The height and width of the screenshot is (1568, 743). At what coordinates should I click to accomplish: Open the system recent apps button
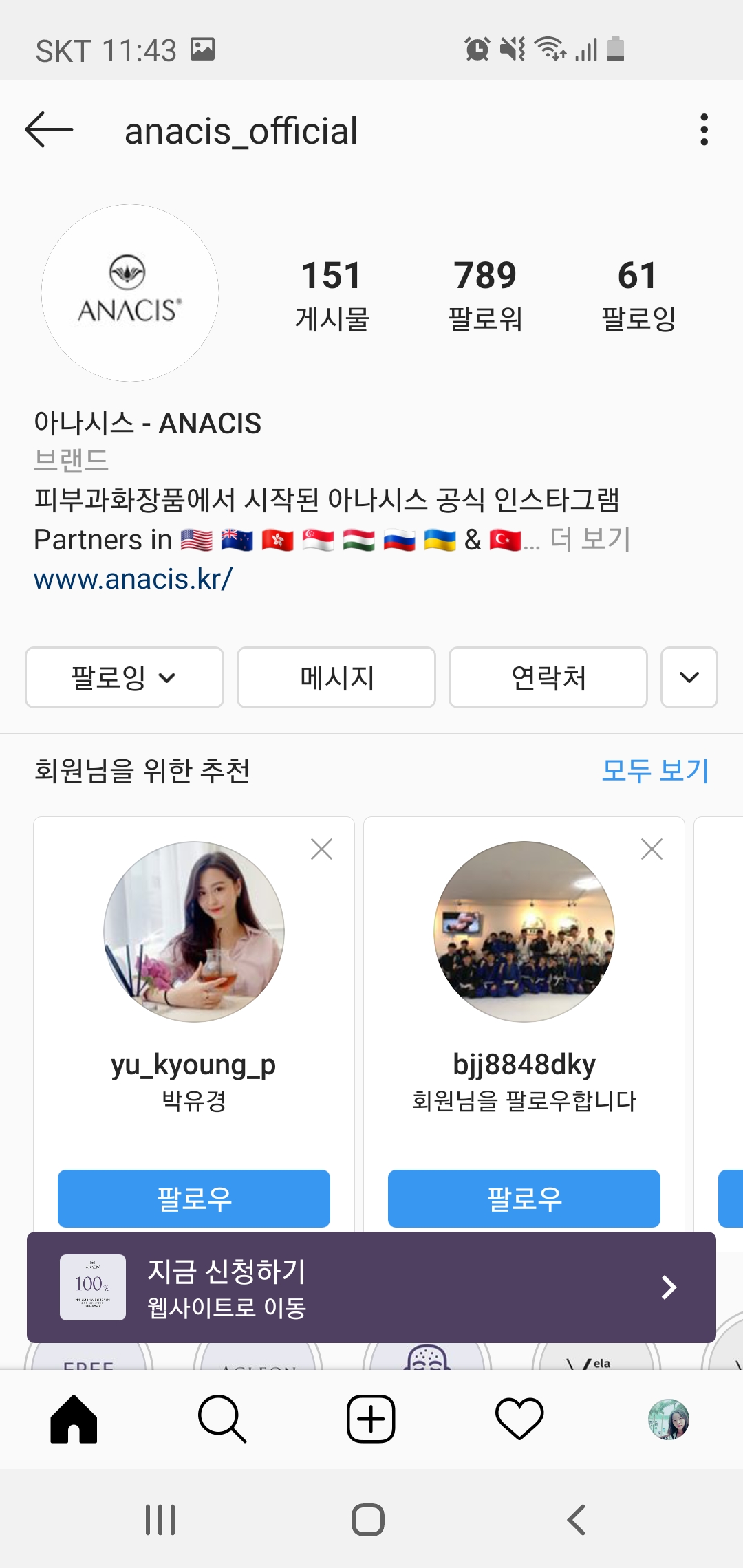160,1520
